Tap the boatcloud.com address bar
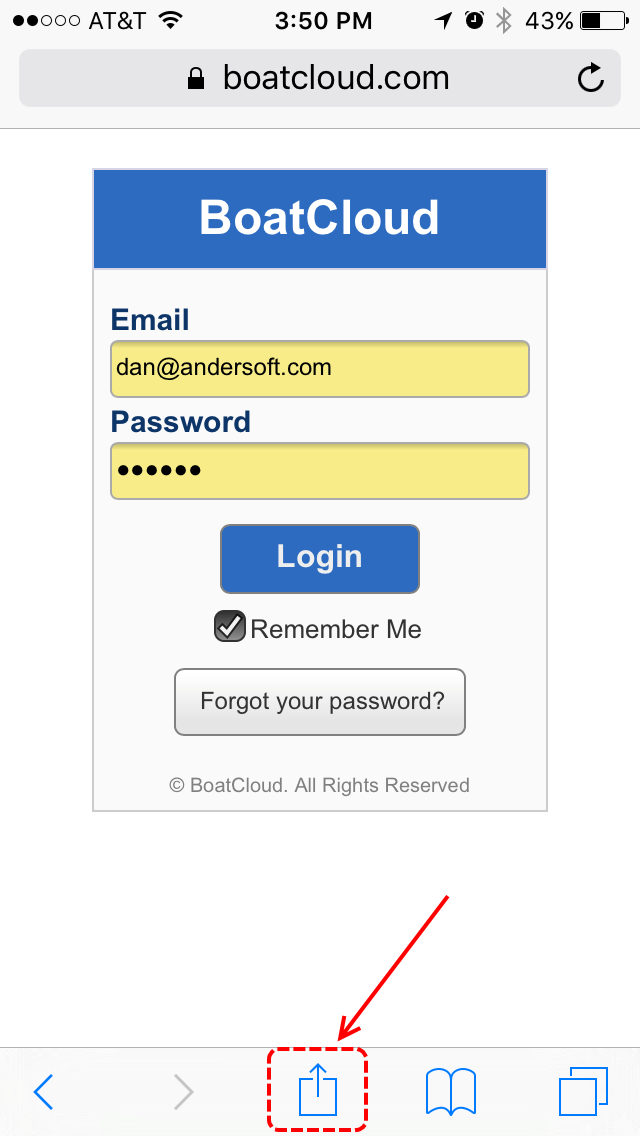Screen dimensions: 640x1136 [x=320, y=78]
